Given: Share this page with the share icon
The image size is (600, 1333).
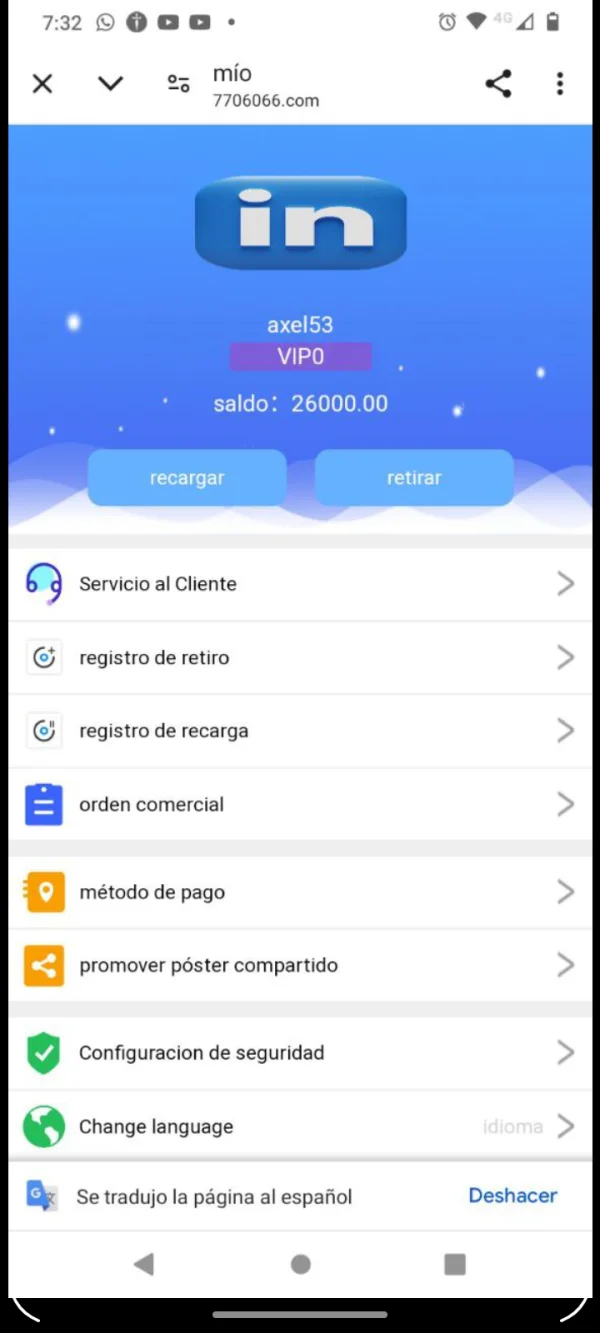Looking at the screenshot, I should [498, 84].
